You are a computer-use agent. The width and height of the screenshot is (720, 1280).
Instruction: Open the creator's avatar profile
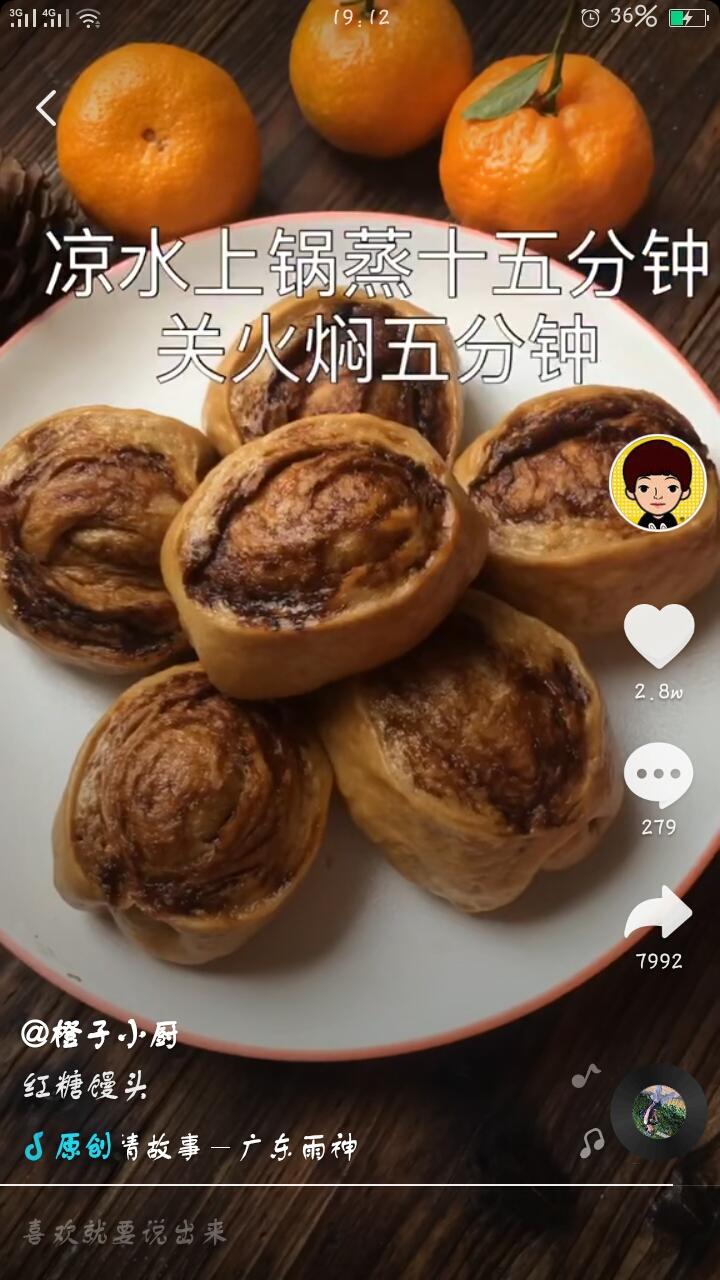[x=658, y=485]
